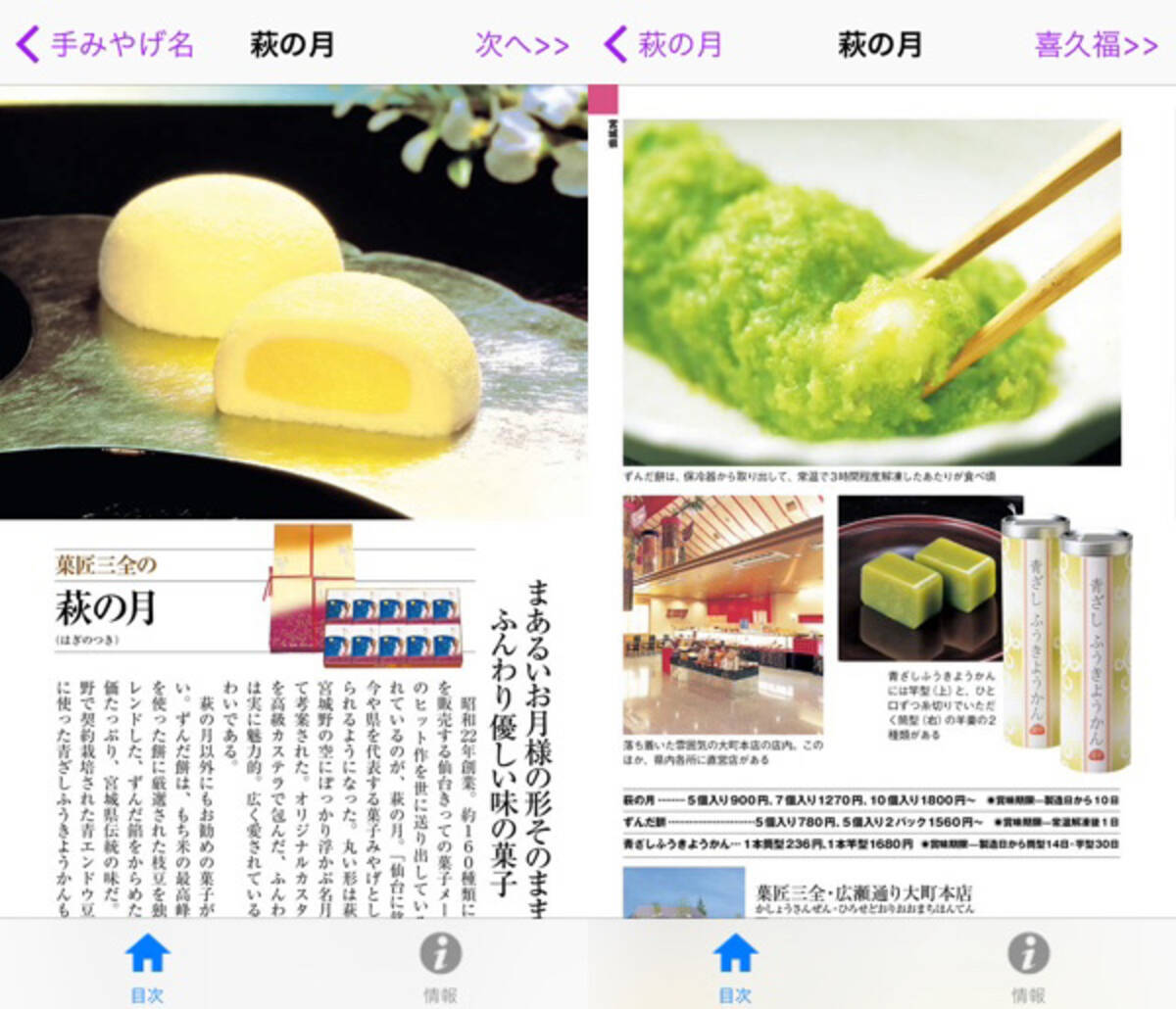This screenshot has height=1009, width=1176.
Task: Open 目次 tab below the 萩の月 article text
Action: click(147, 965)
